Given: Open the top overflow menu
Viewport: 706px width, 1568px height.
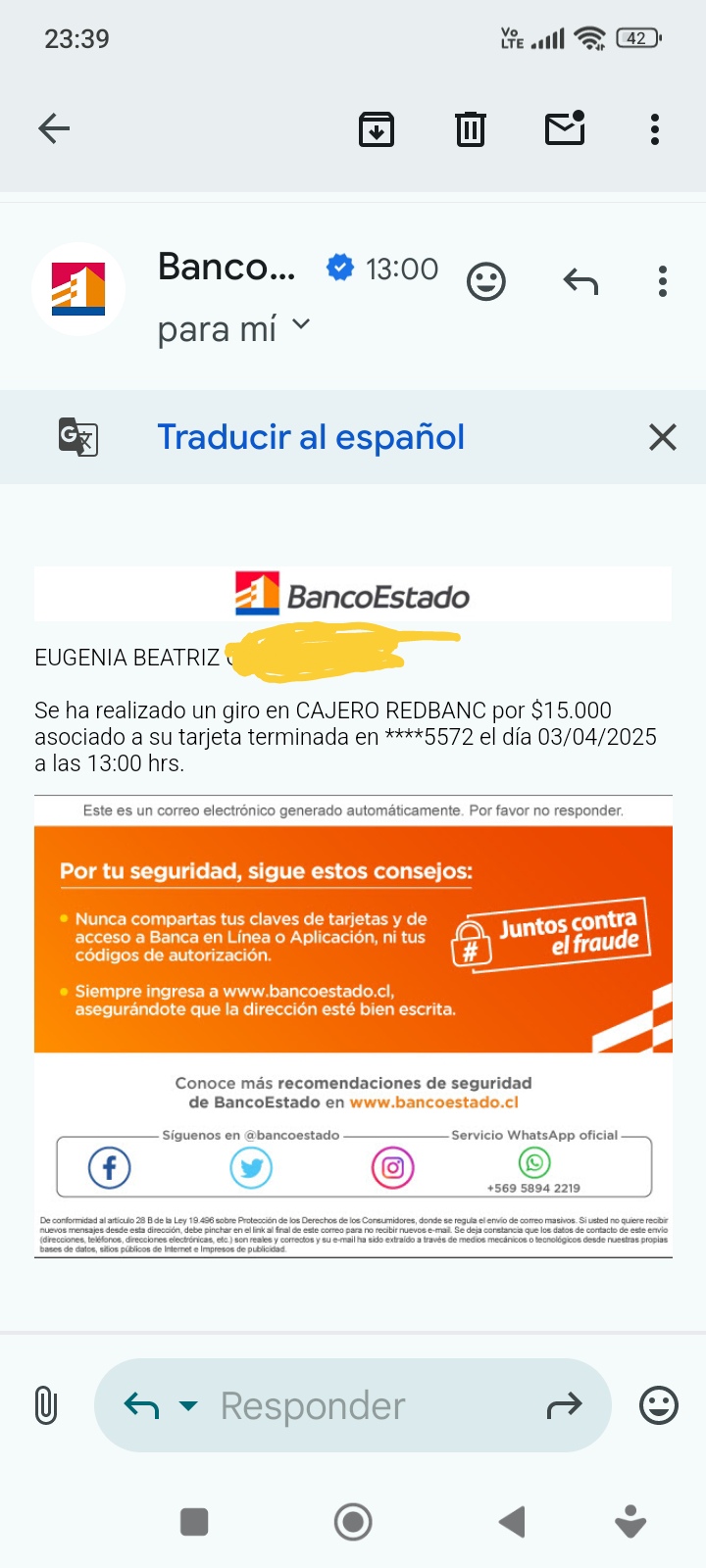Looking at the screenshot, I should click(655, 128).
